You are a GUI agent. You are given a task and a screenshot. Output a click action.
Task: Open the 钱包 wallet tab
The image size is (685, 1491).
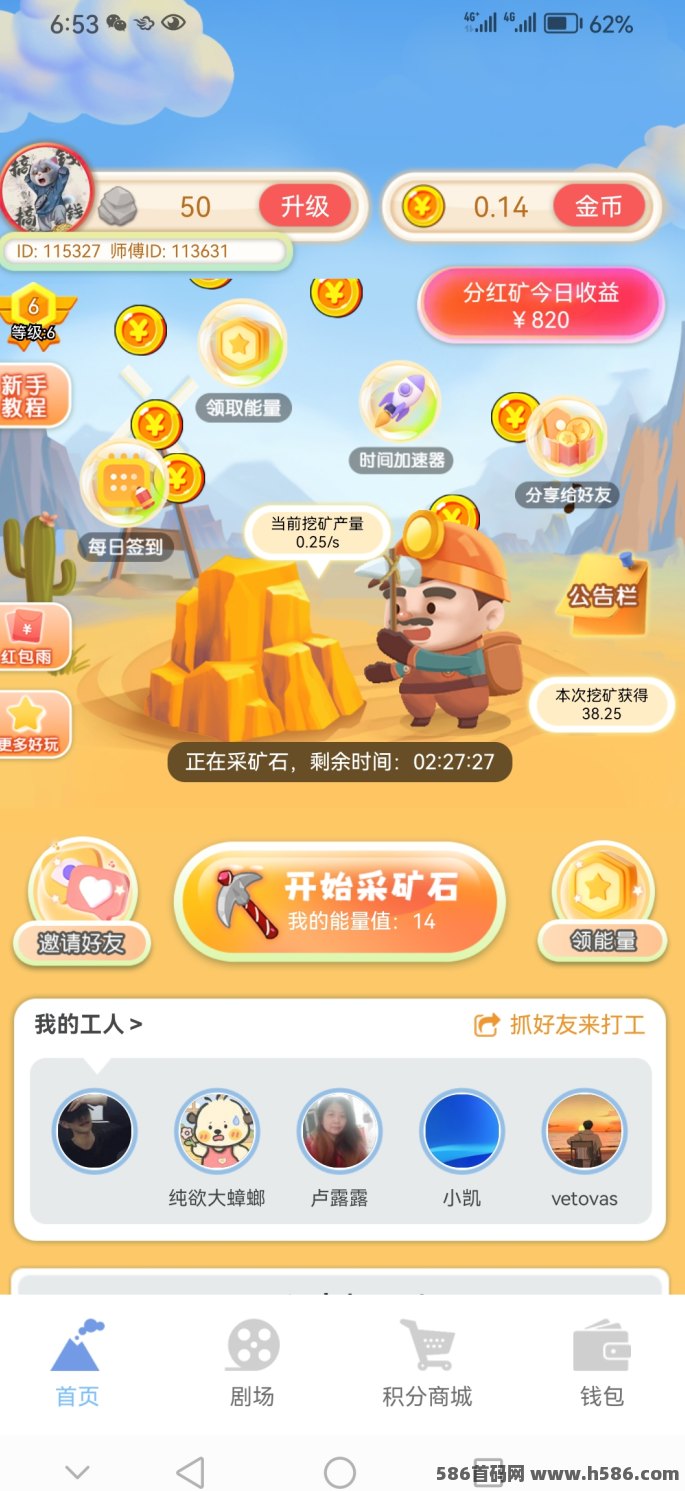click(601, 1364)
